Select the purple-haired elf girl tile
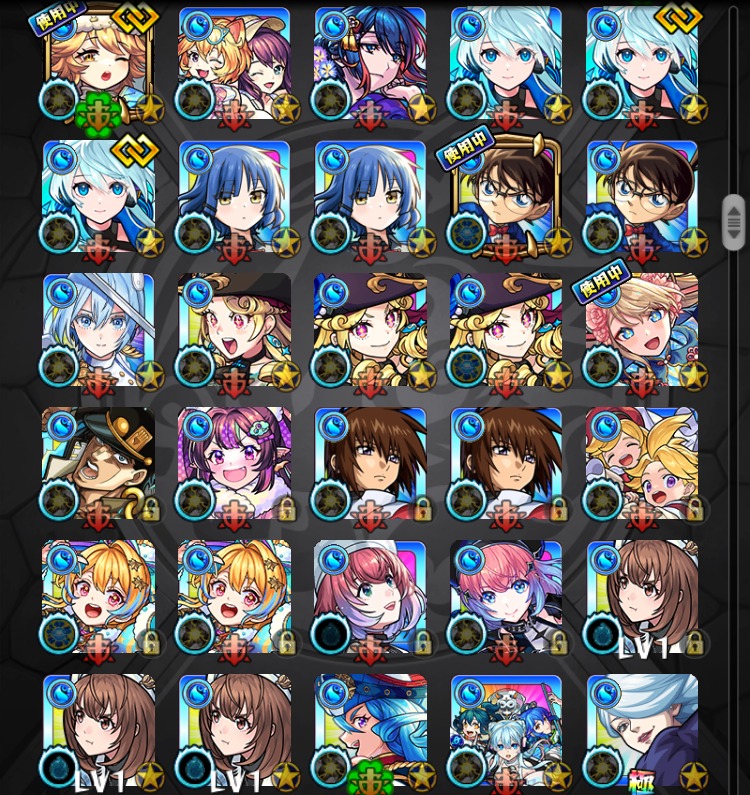750x795 pixels. 234,463
